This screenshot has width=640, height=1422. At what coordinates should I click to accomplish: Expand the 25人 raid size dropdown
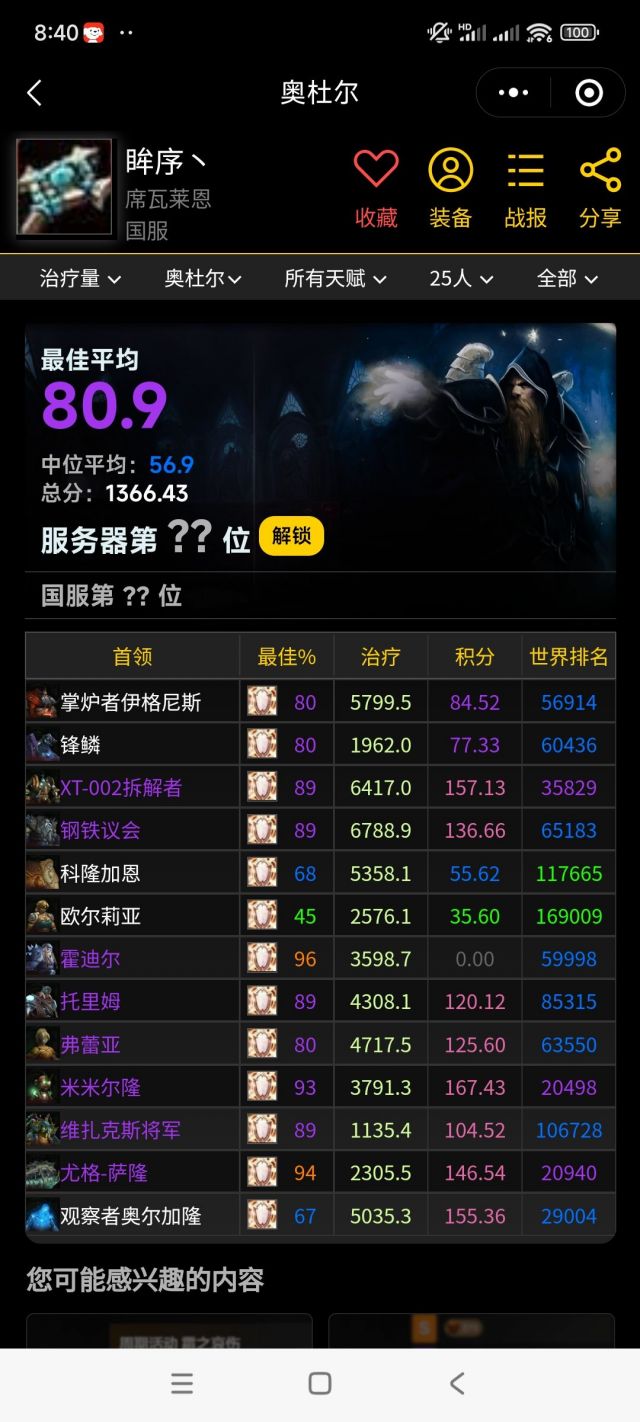[x=461, y=279]
